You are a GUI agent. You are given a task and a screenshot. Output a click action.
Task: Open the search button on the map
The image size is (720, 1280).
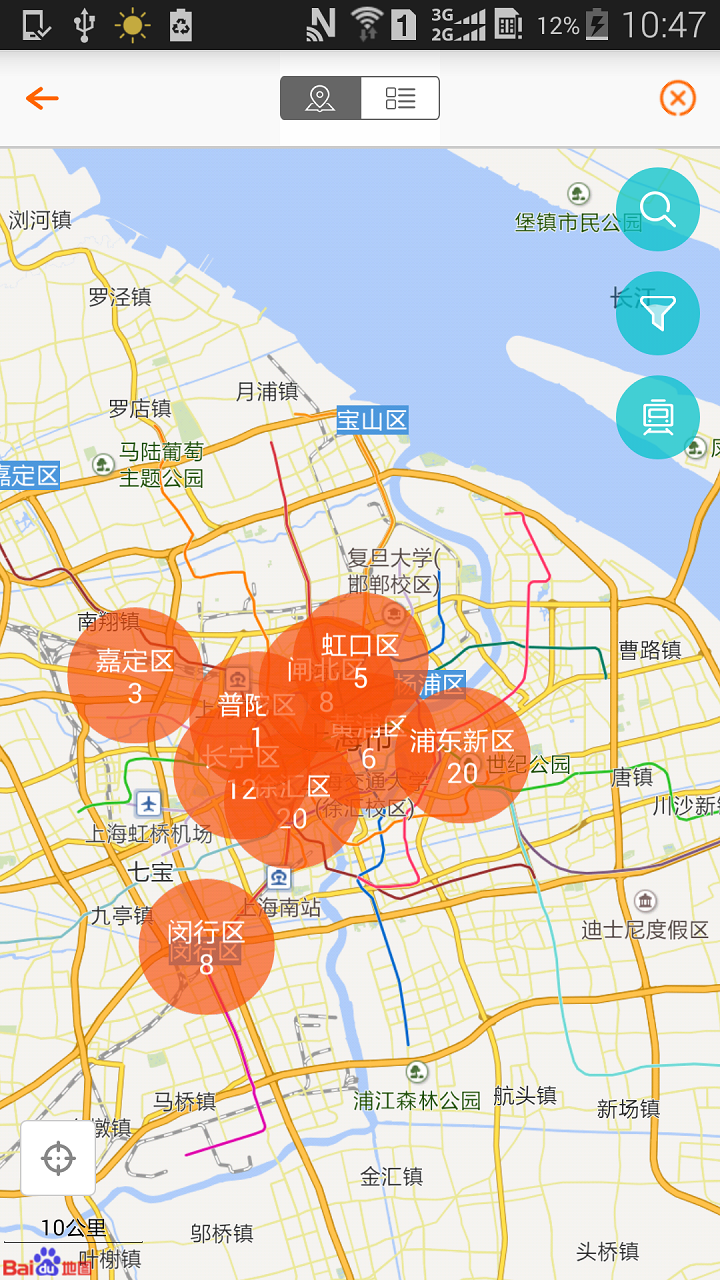[x=658, y=209]
